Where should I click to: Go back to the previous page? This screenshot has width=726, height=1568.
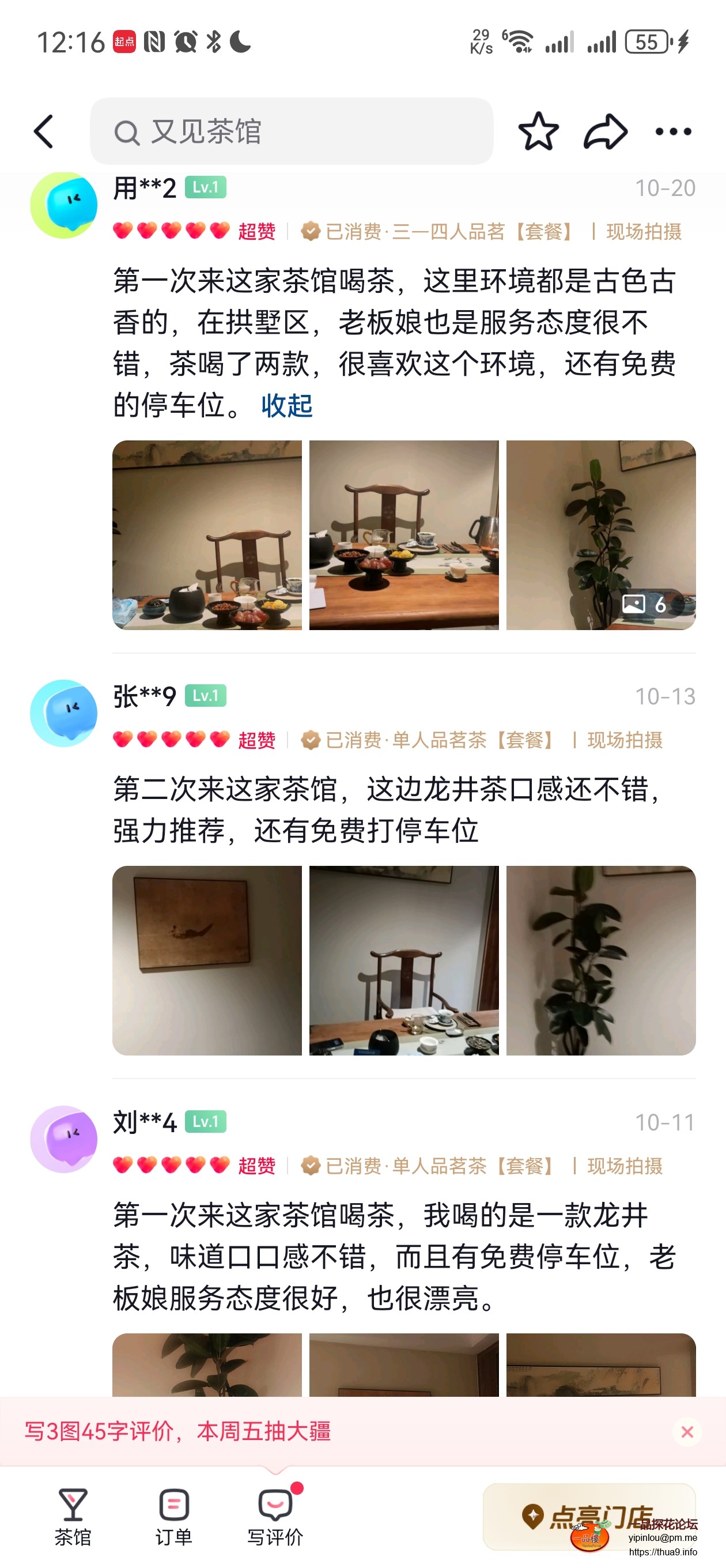tap(44, 131)
